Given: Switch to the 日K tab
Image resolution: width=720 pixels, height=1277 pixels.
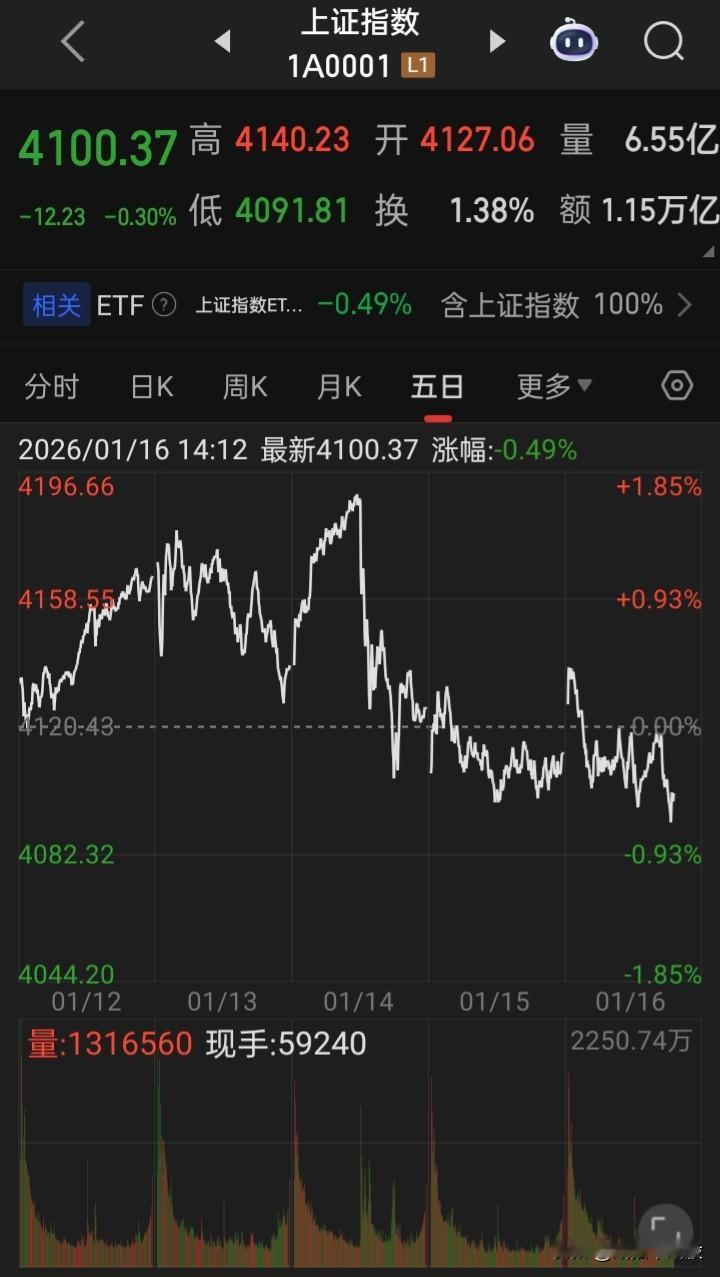Looking at the screenshot, I should 150,385.
